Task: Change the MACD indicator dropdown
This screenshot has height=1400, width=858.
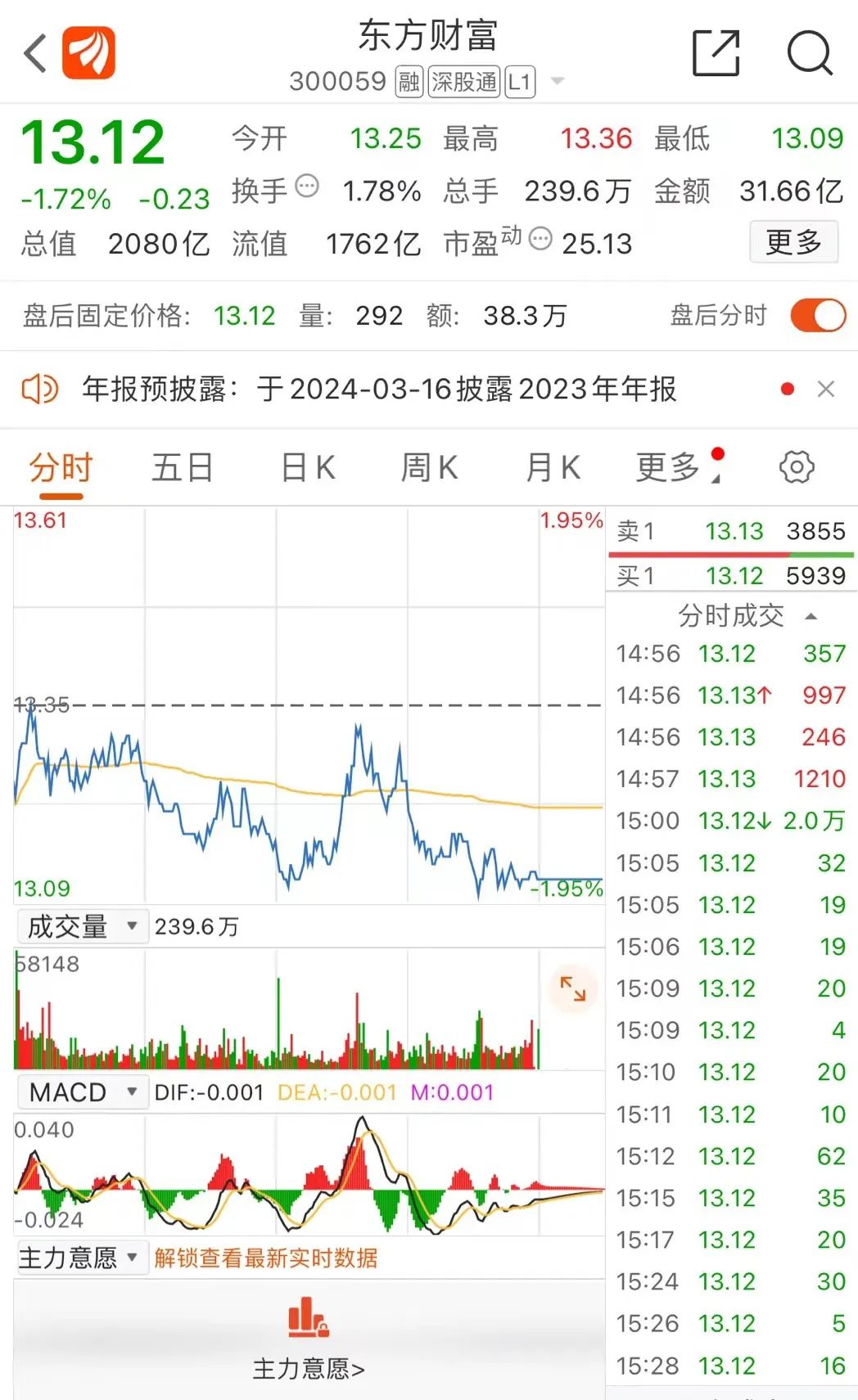Action: coord(82,1092)
